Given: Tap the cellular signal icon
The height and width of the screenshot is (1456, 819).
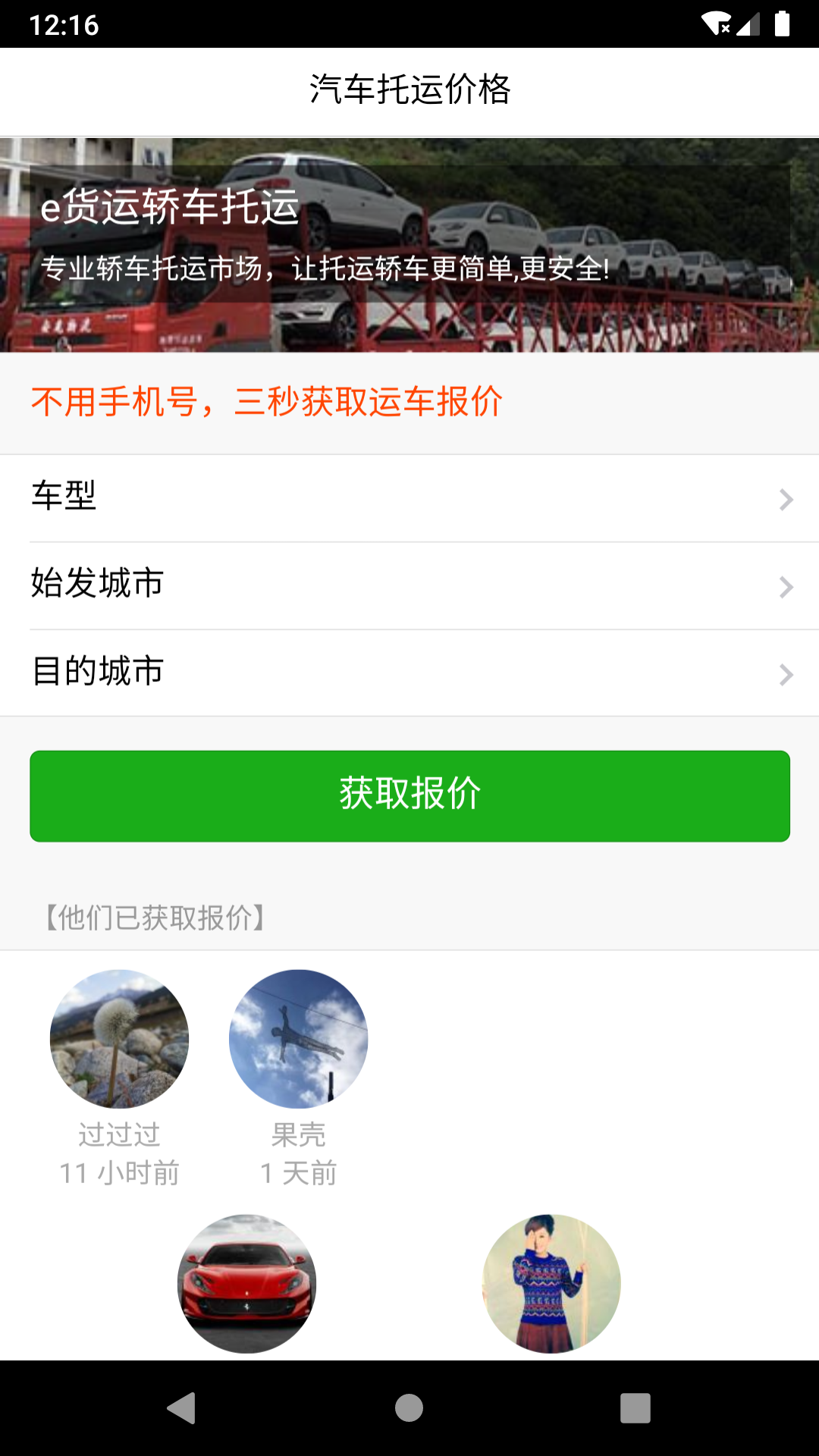Looking at the screenshot, I should click(747, 23).
